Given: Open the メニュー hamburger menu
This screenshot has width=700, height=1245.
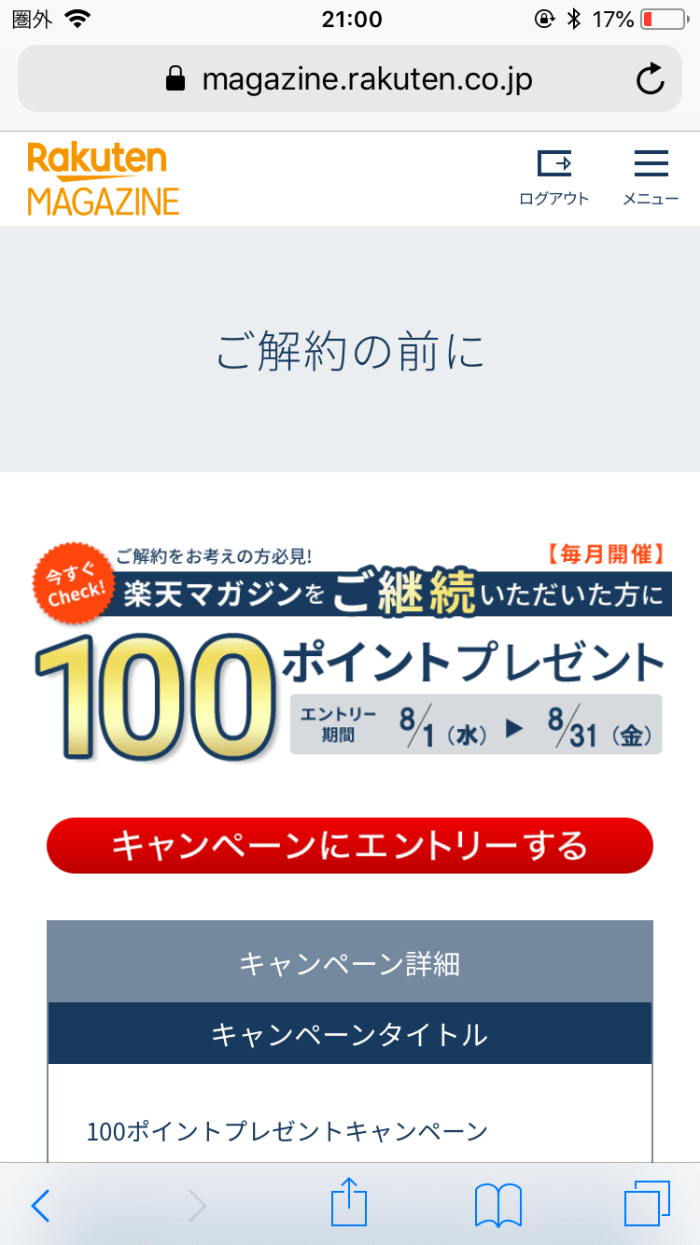Looking at the screenshot, I should coord(651,176).
